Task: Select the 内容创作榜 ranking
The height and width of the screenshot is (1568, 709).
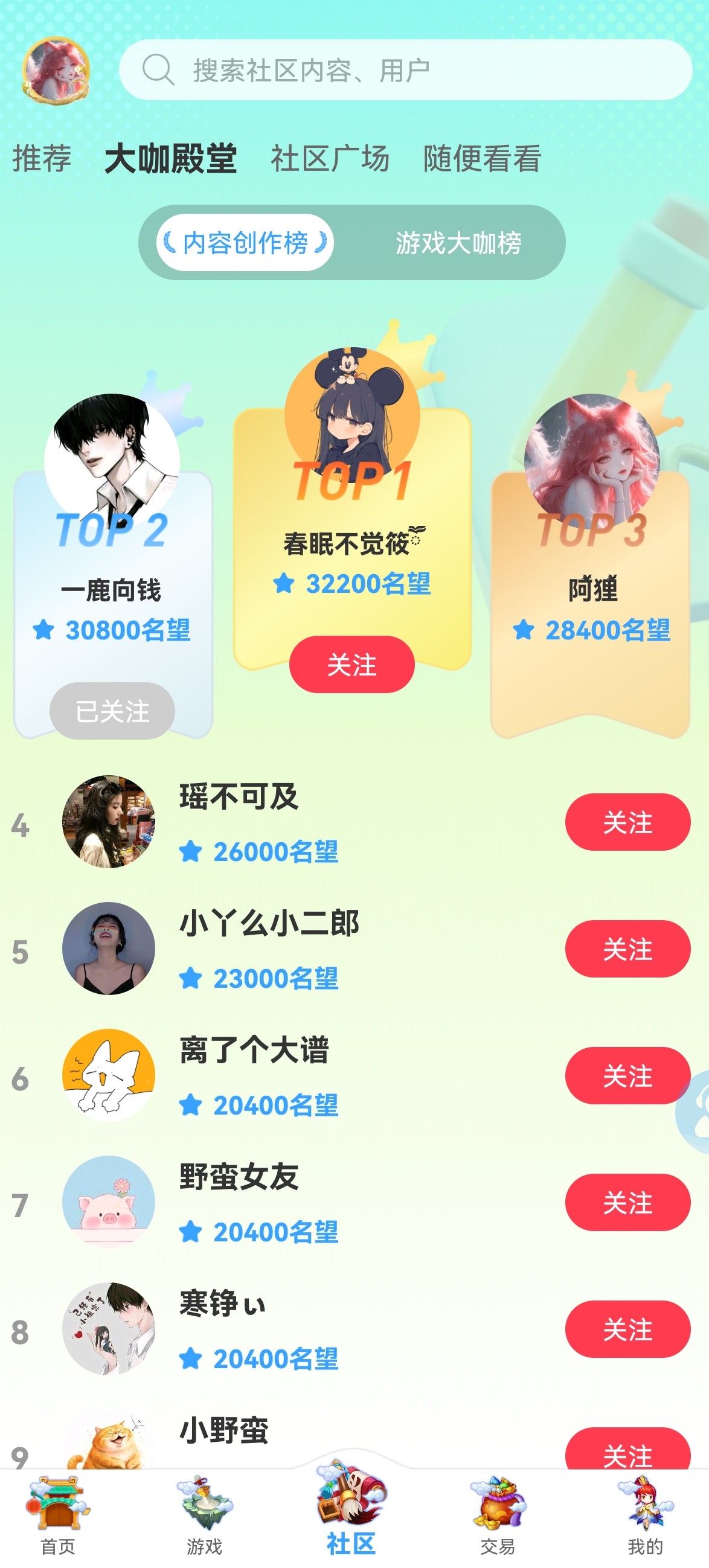Action: pos(245,243)
